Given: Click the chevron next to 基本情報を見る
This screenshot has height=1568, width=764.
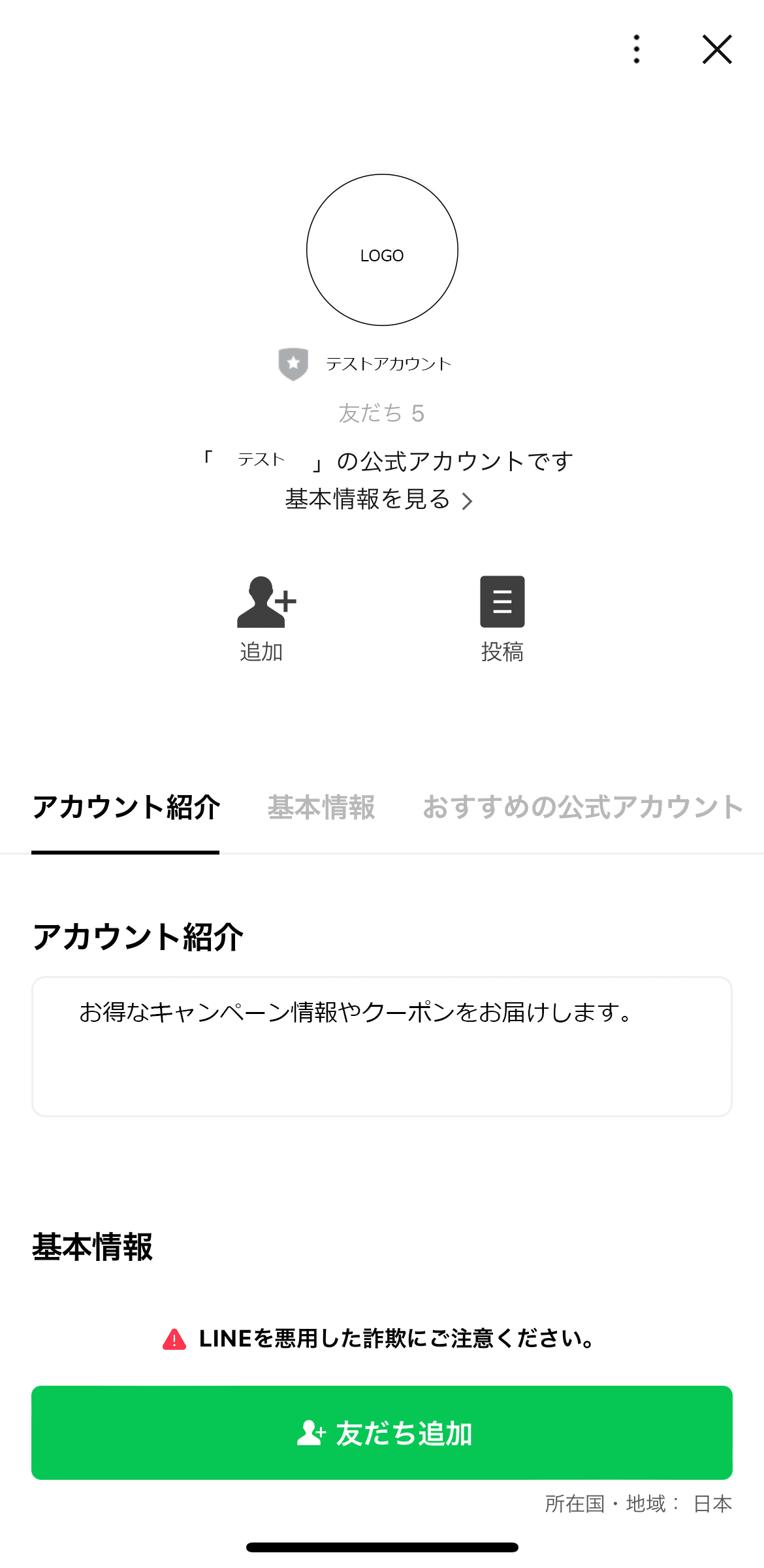Looking at the screenshot, I should pyautogui.click(x=468, y=500).
